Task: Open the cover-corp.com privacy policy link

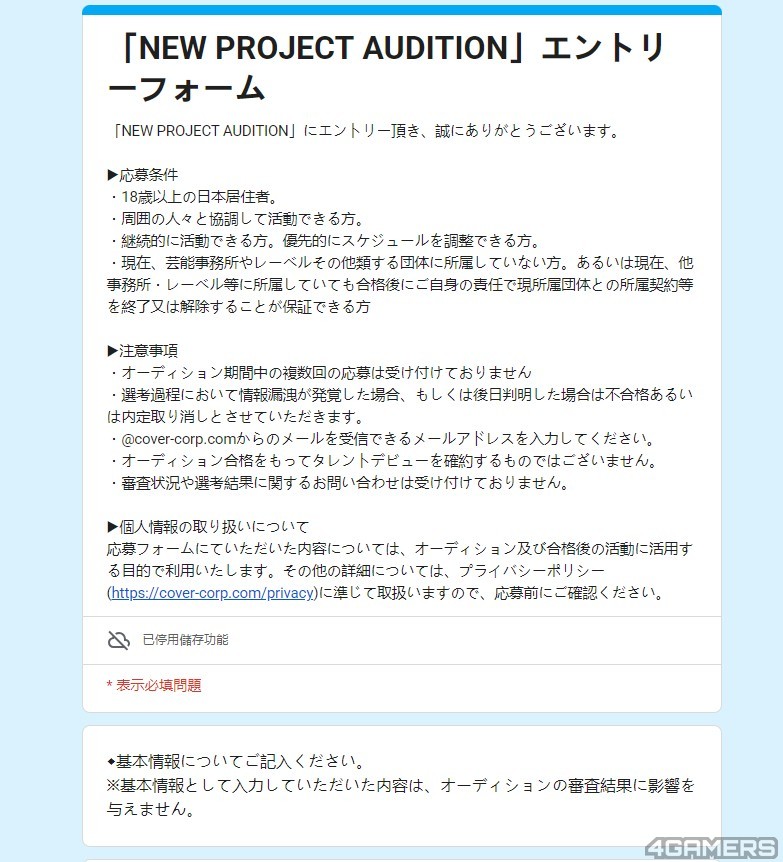Action: pyautogui.click(x=212, y=592)
